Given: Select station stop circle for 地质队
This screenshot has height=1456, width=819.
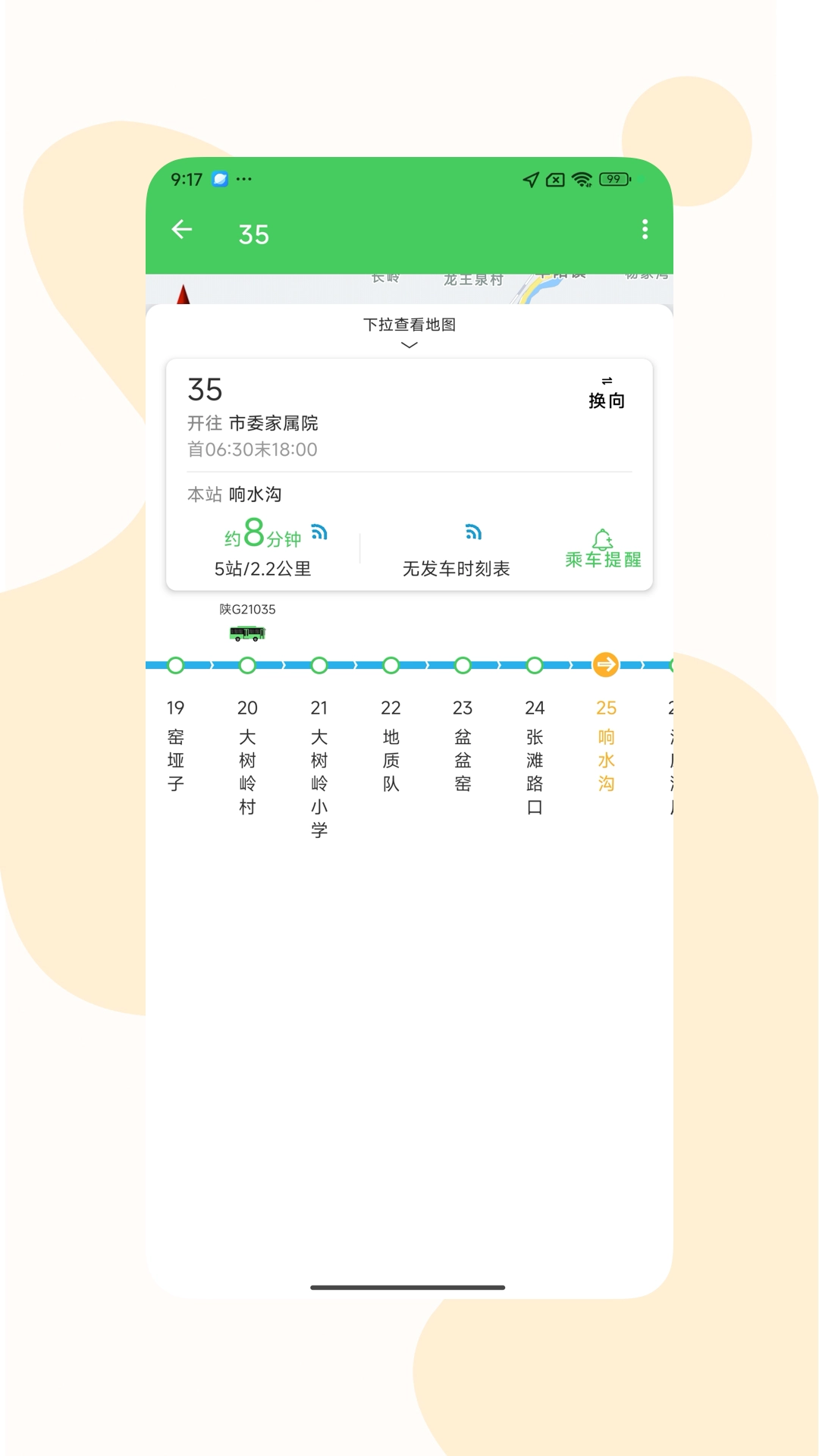Looking at the screenshot, I should coord(391,665).
